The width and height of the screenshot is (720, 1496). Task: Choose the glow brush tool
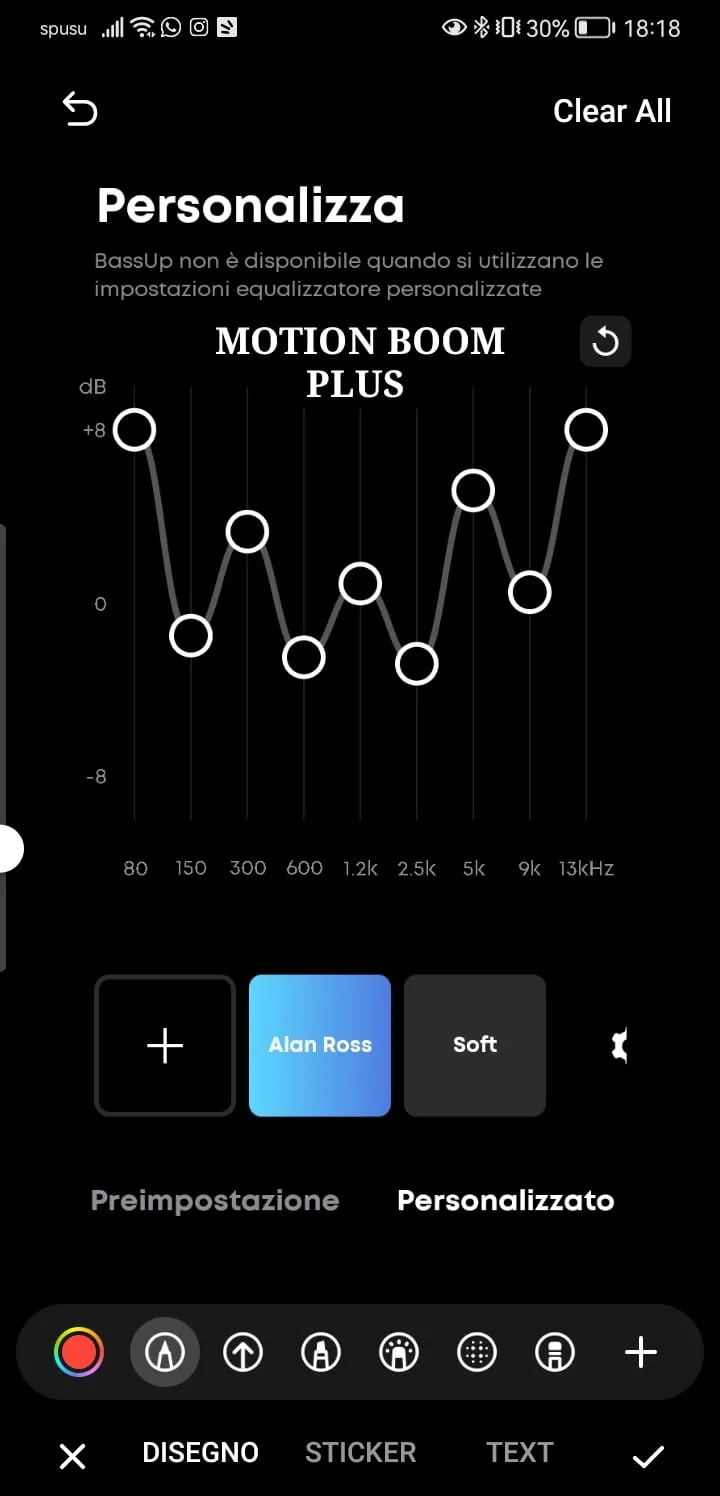point(400,1353)
